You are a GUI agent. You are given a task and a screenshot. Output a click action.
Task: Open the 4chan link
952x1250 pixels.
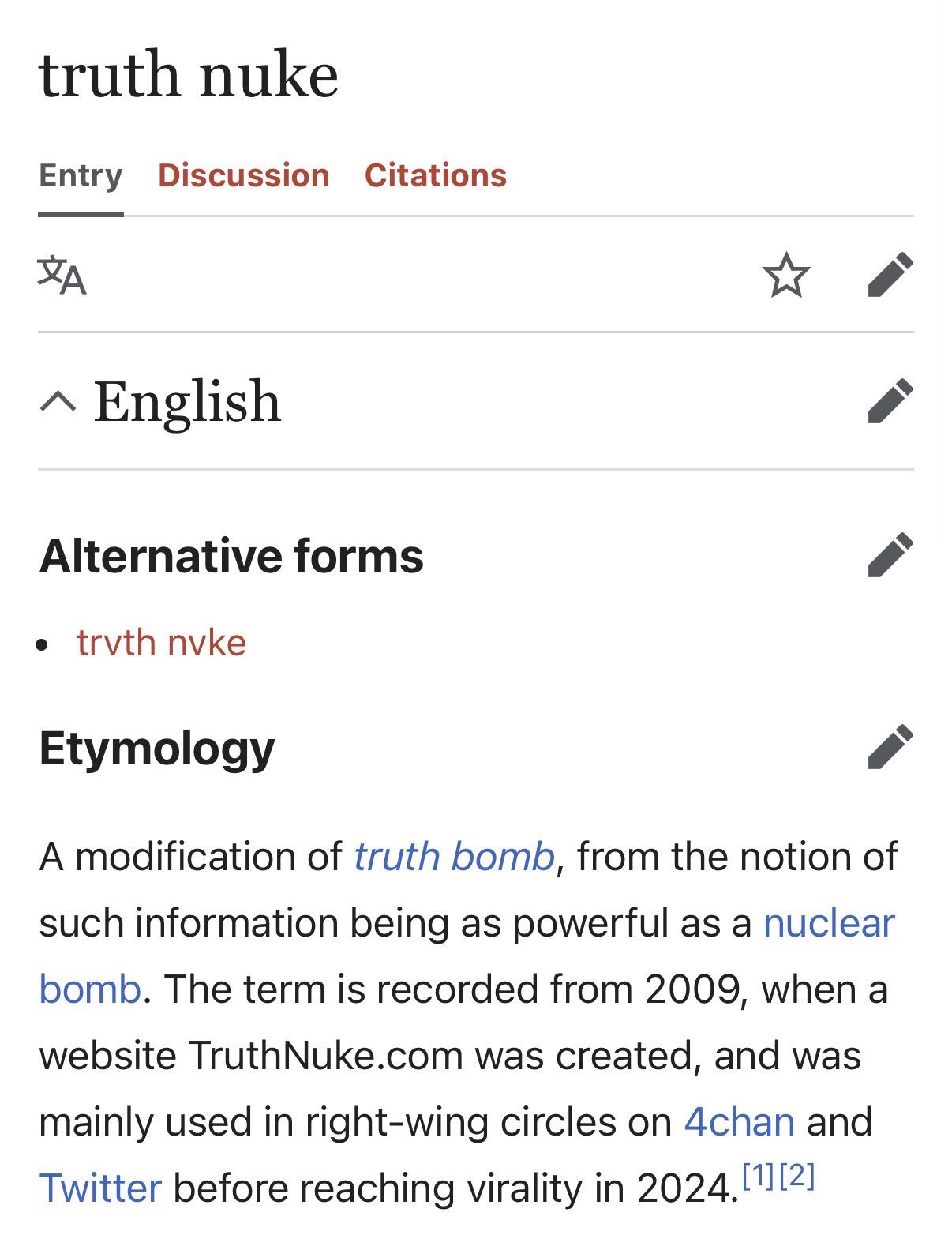(739, 1122)
